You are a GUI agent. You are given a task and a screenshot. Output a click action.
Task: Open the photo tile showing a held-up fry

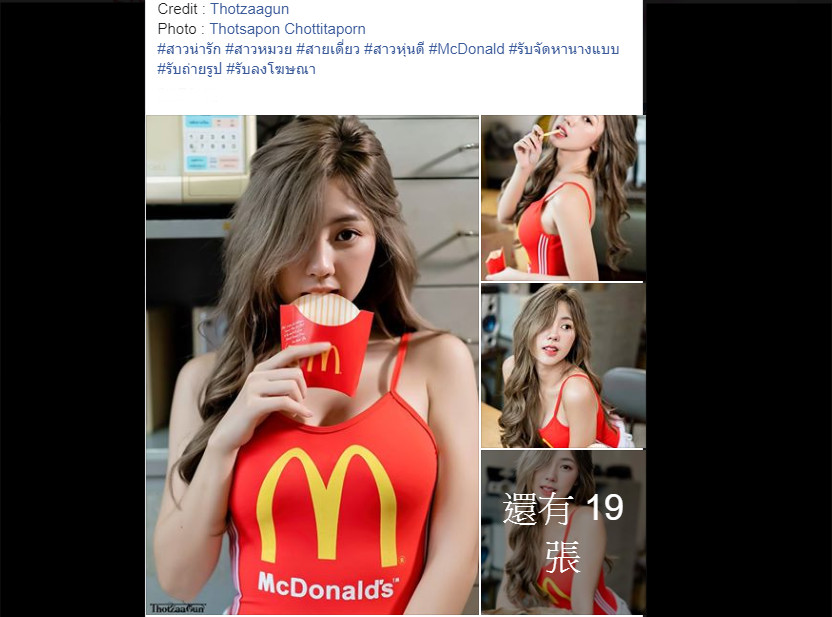(562, 197)
